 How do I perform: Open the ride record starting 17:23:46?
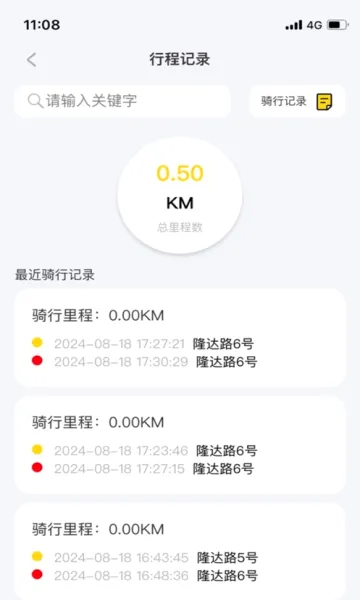[180, 445]
